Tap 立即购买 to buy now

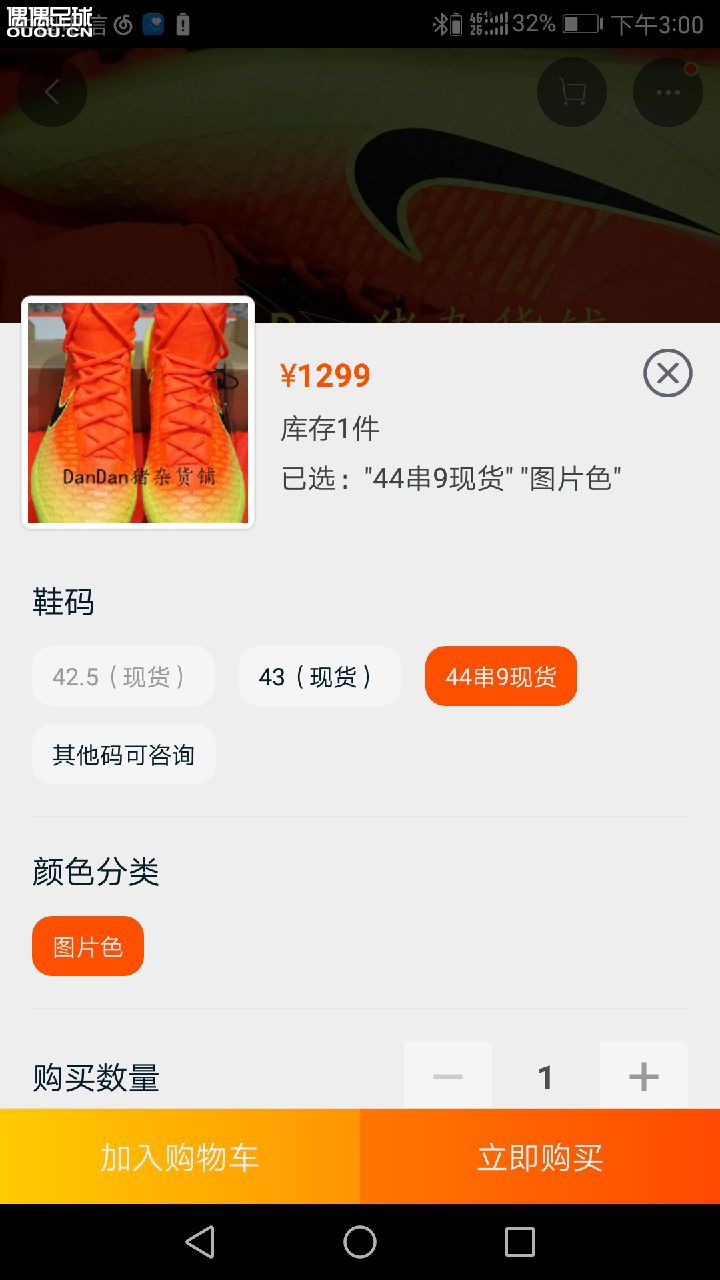tap(540, 1157)
